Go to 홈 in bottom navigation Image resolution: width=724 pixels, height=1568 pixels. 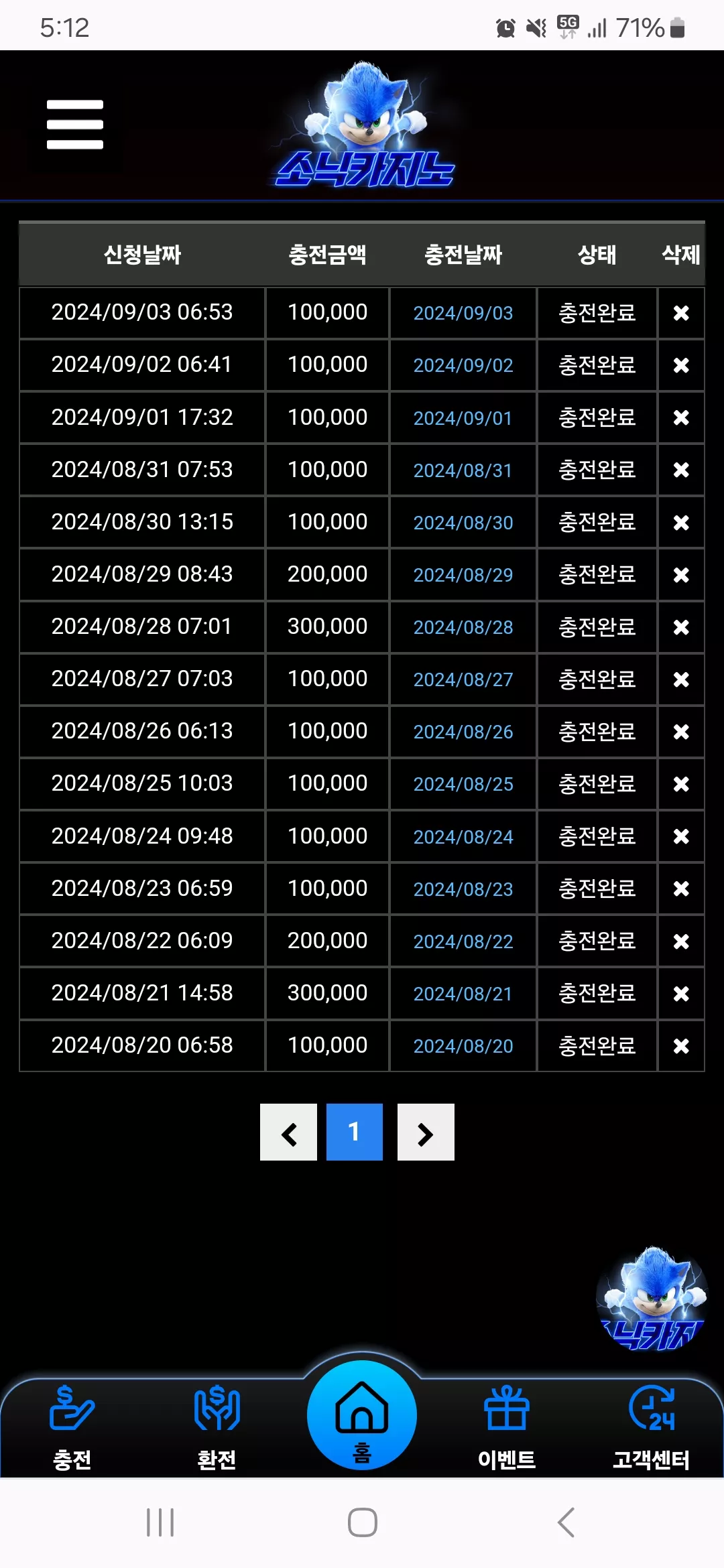(362, 1415)
